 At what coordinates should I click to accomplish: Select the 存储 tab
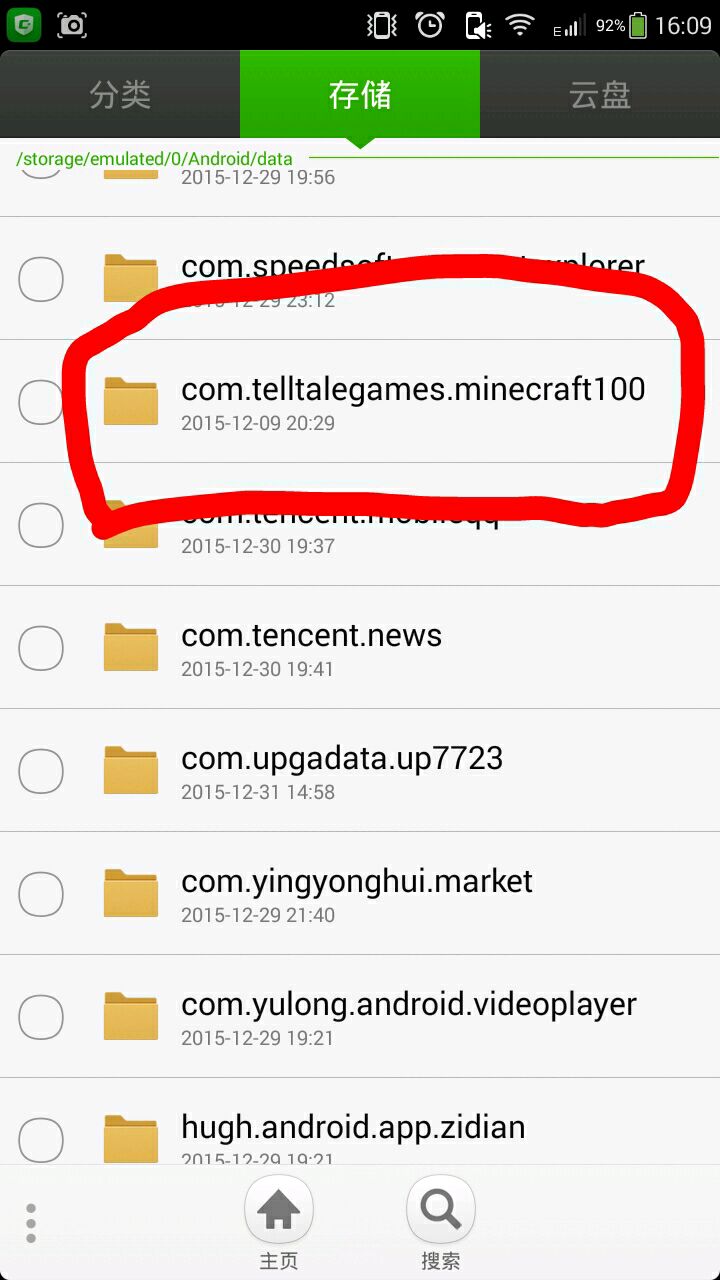click(x=360, y=95)
